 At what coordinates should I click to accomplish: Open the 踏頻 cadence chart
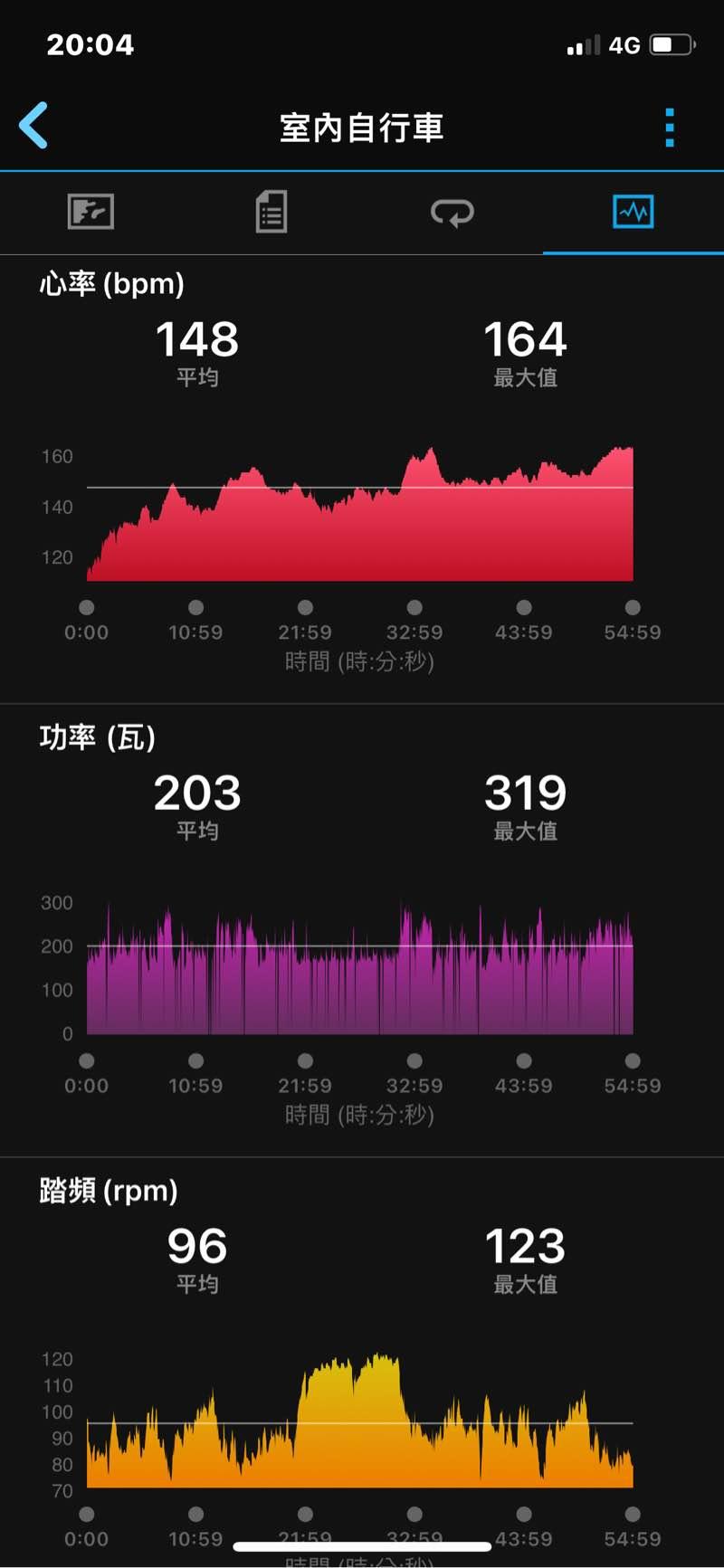coord(360,1421)
